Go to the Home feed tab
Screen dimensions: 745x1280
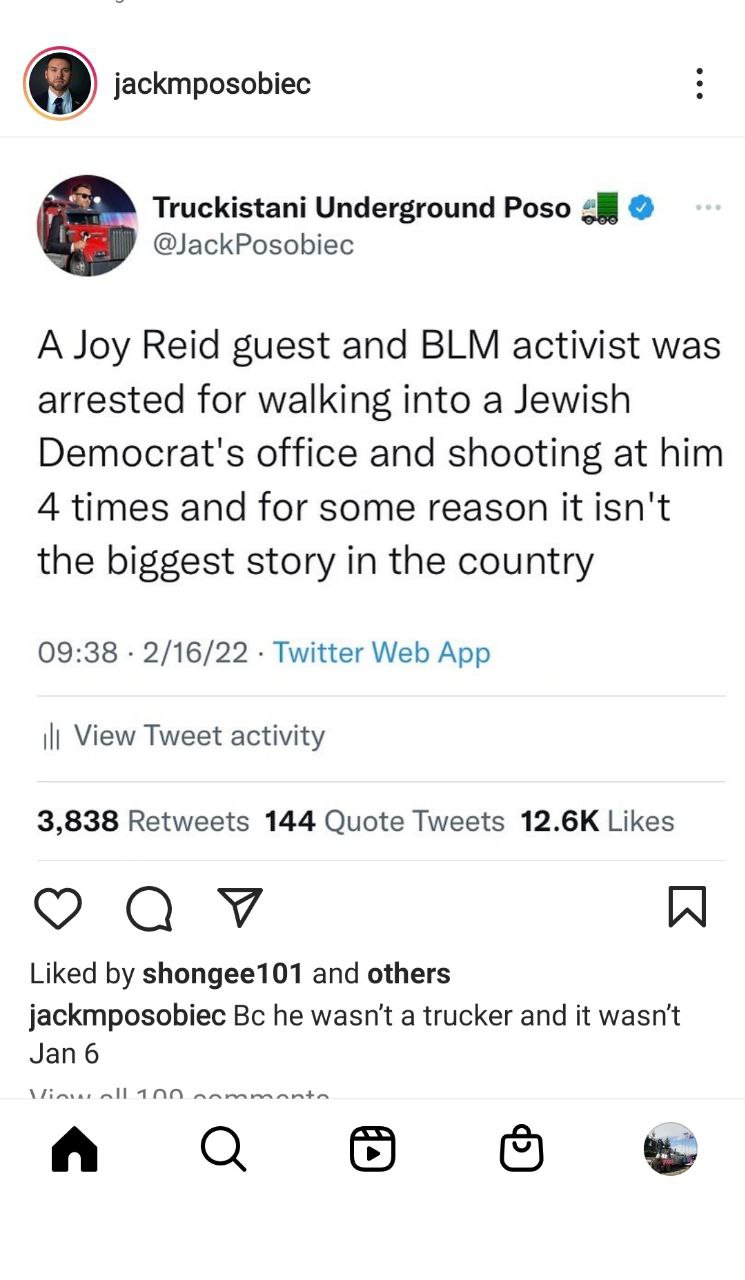coord(74,1149)
